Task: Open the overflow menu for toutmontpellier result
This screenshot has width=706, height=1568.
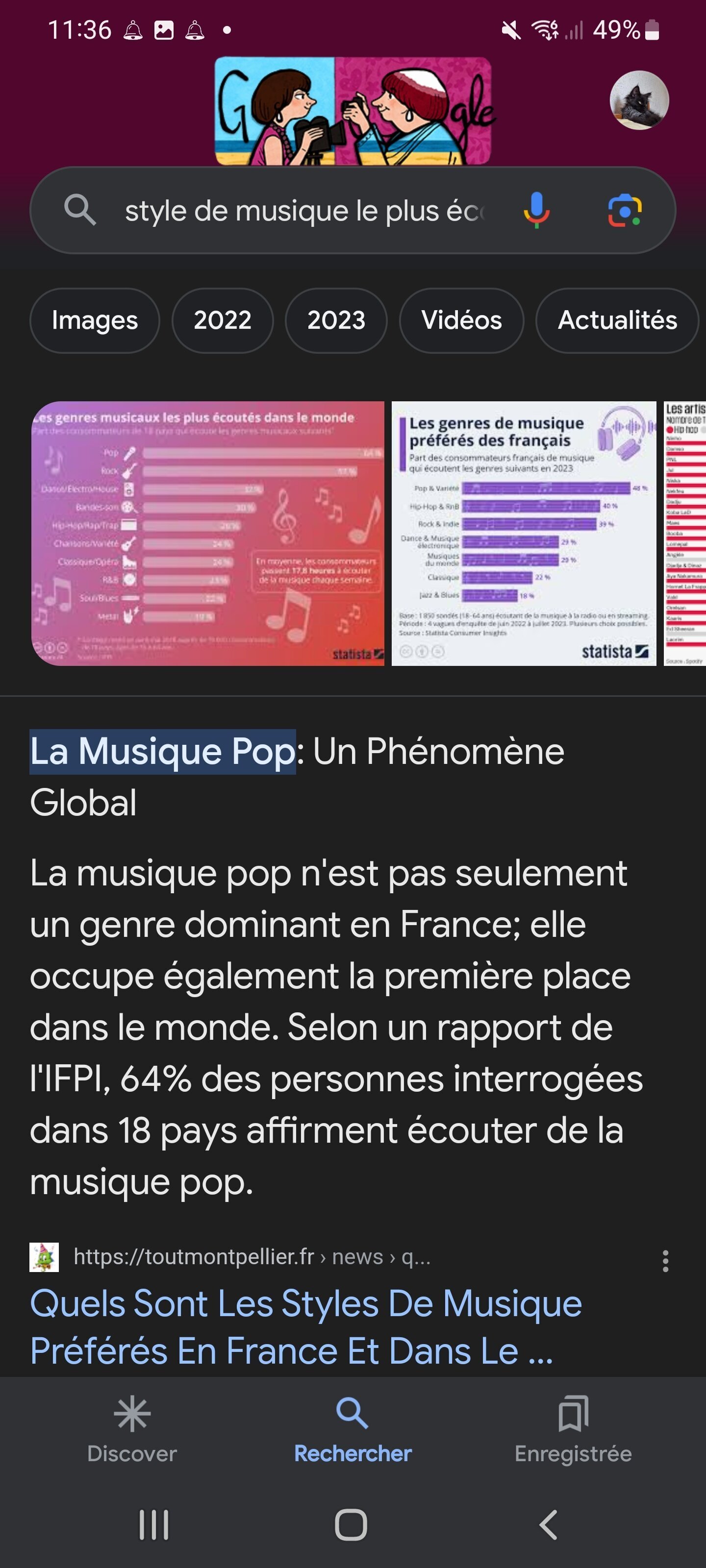Action: (665, 1261)
